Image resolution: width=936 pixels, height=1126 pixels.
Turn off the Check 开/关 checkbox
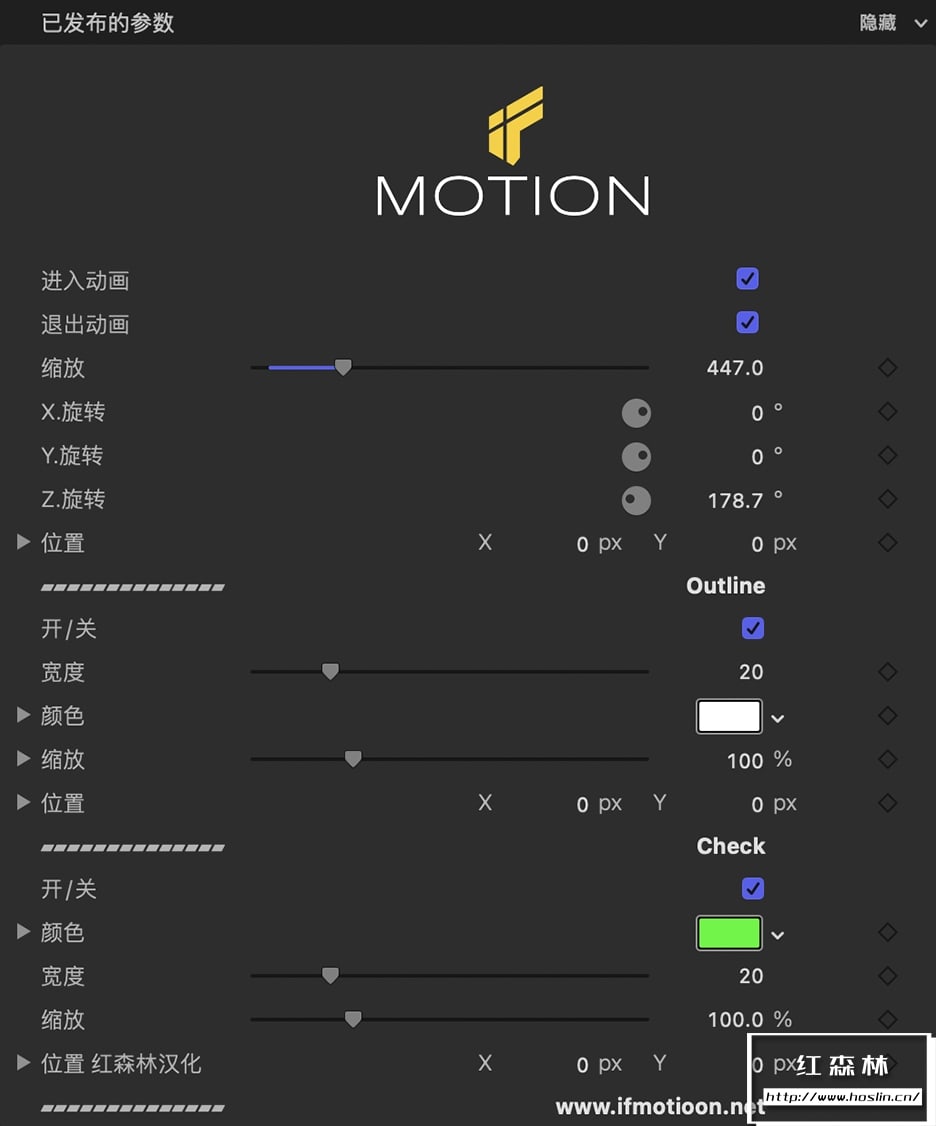(753, 889)
